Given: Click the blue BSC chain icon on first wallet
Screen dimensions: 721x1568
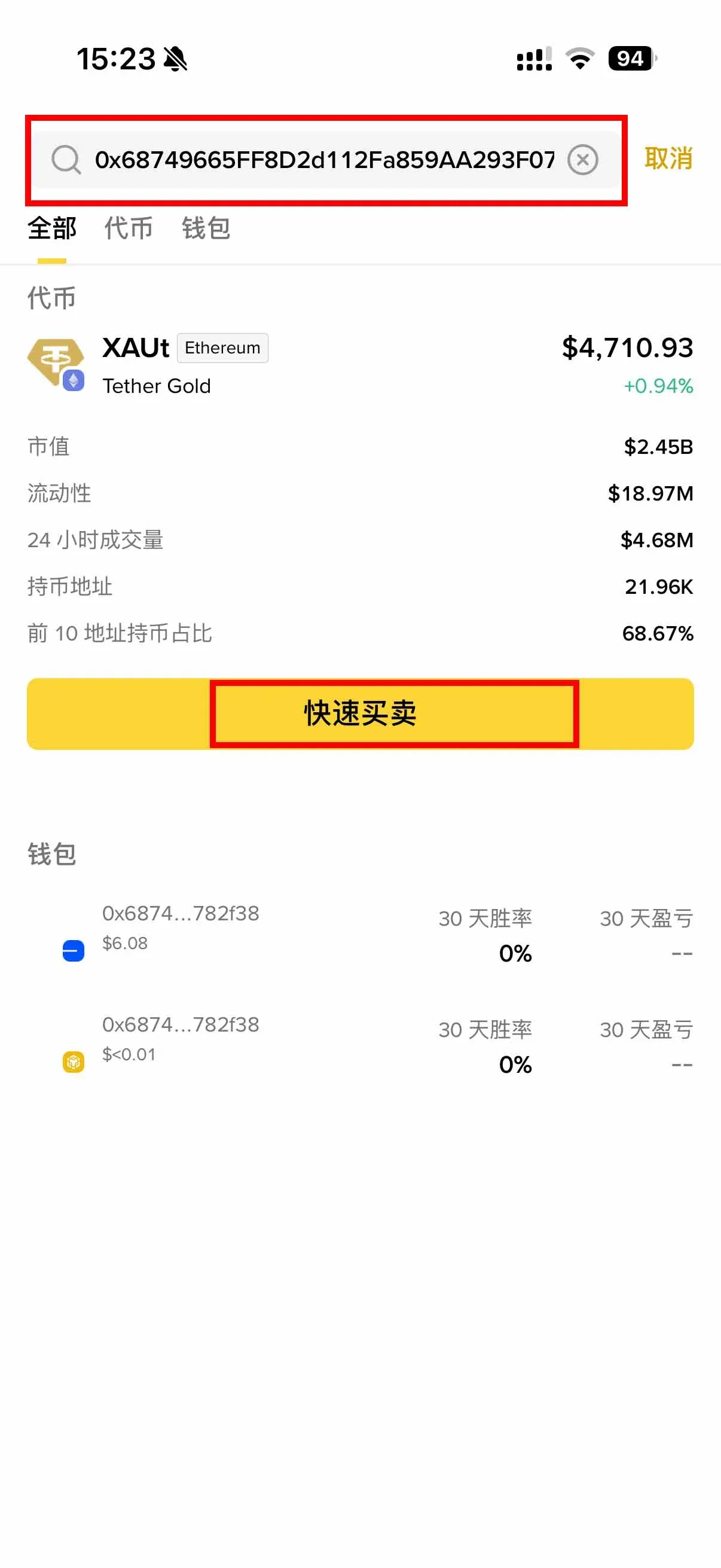Looking at the screenshot, I should pos(72,950).
